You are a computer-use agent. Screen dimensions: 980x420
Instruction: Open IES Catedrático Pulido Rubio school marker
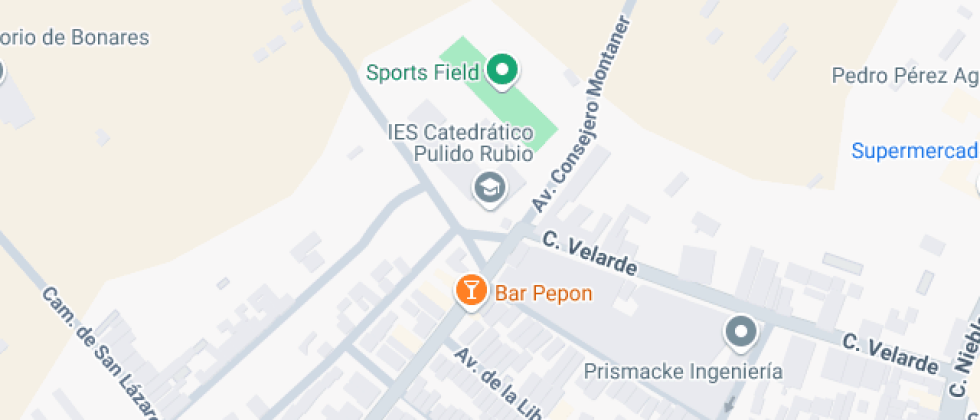(489, 187)
